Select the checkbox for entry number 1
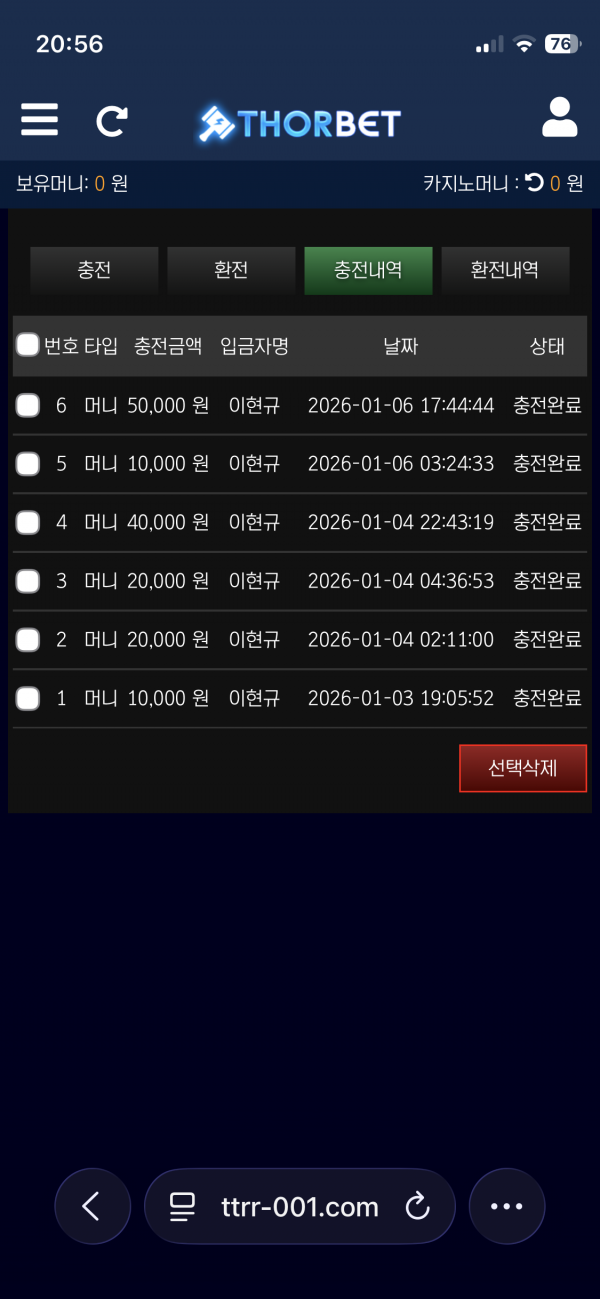 [x=28, y=698]
